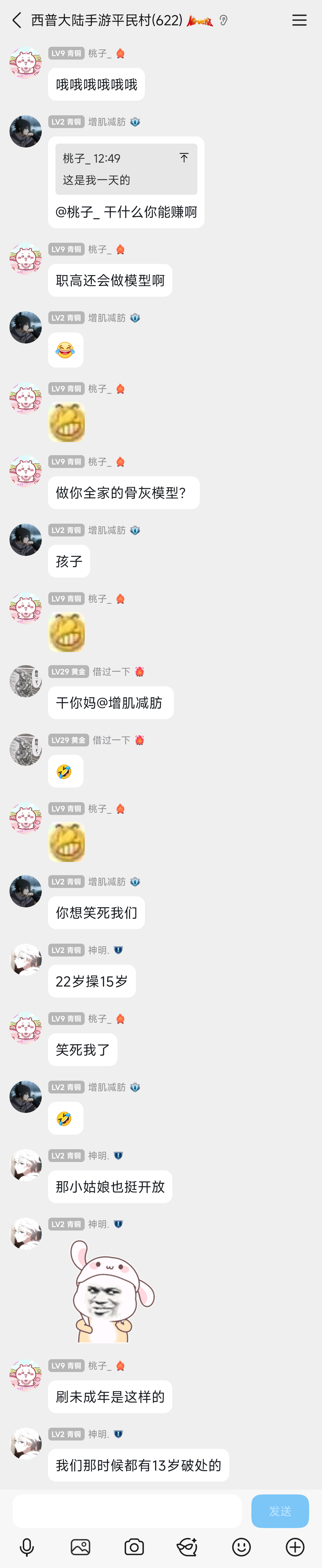The width and height of the screenshot is (322, 1568).
Task: Open the mask effects icon in toolbar
Action: [187, 1547]
